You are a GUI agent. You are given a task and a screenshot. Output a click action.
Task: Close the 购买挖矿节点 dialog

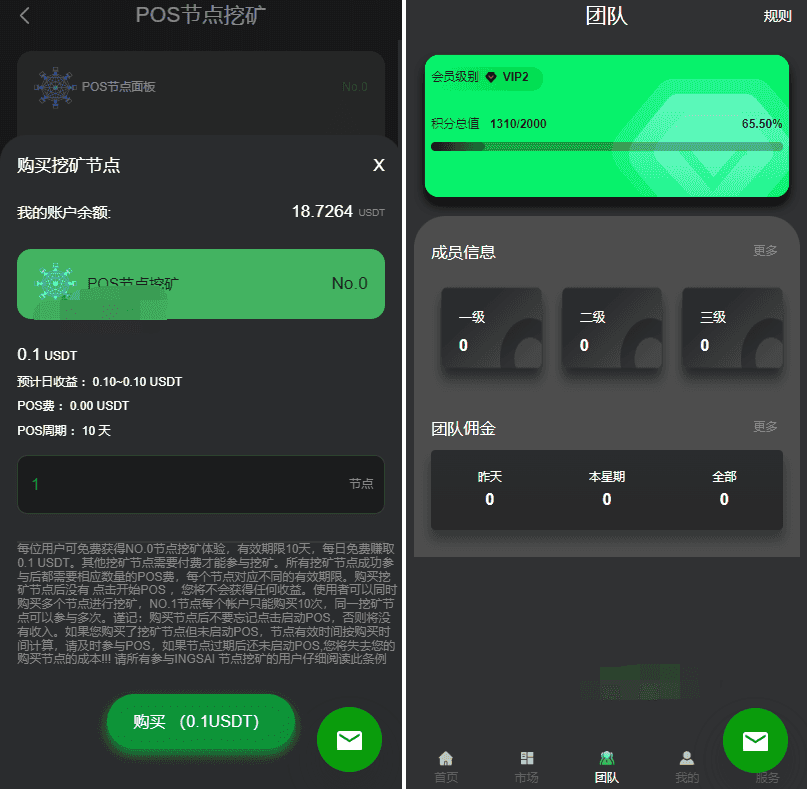379,165
